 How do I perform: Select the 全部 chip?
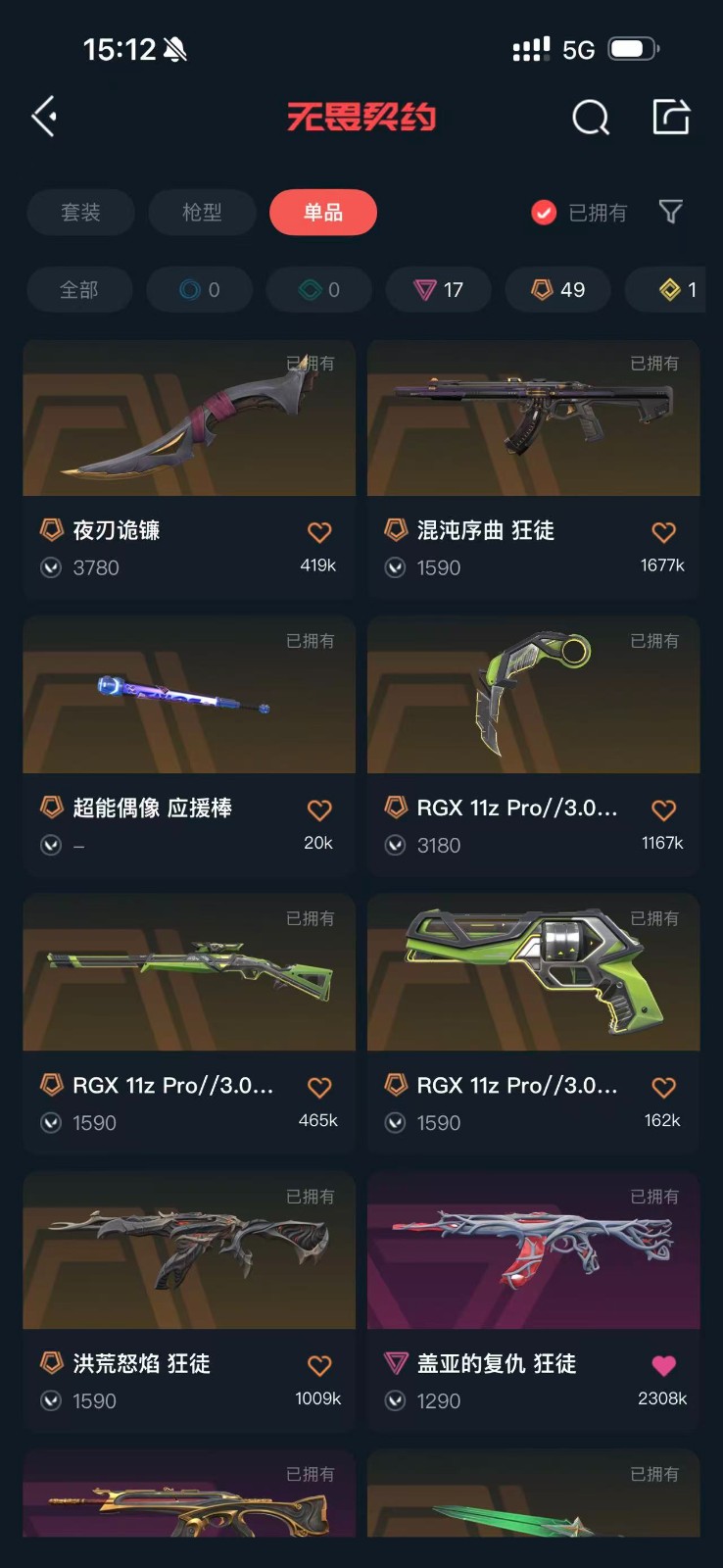click(x=79, y=290)
